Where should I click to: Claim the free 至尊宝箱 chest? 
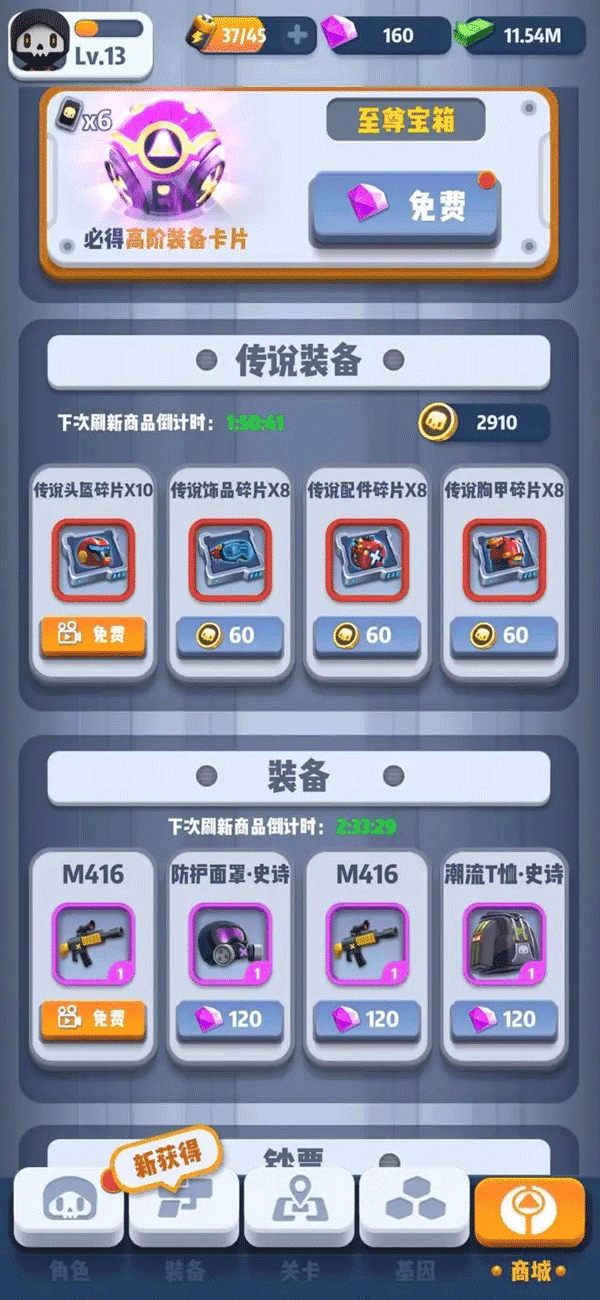[x=405, y=207]
